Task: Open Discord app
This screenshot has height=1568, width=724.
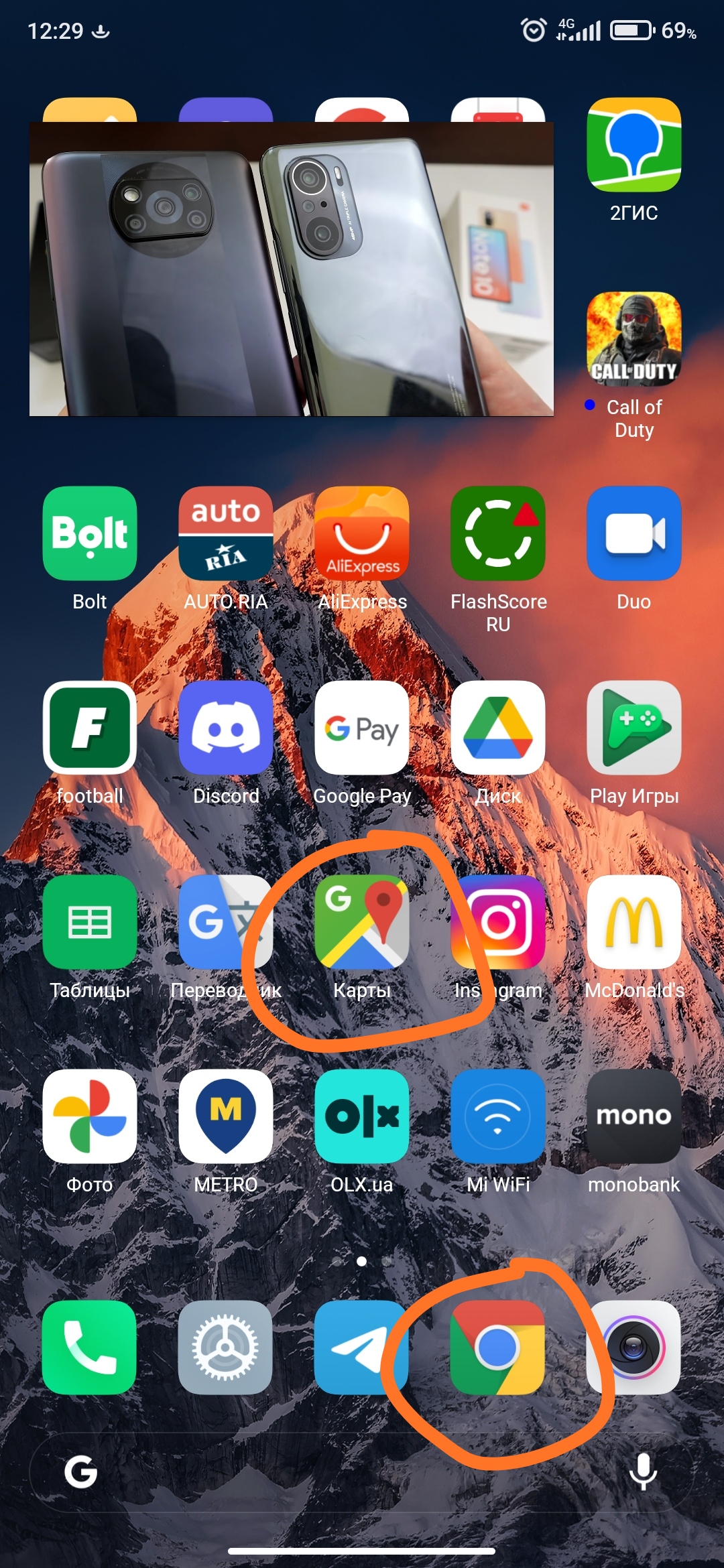Action: 226,728
